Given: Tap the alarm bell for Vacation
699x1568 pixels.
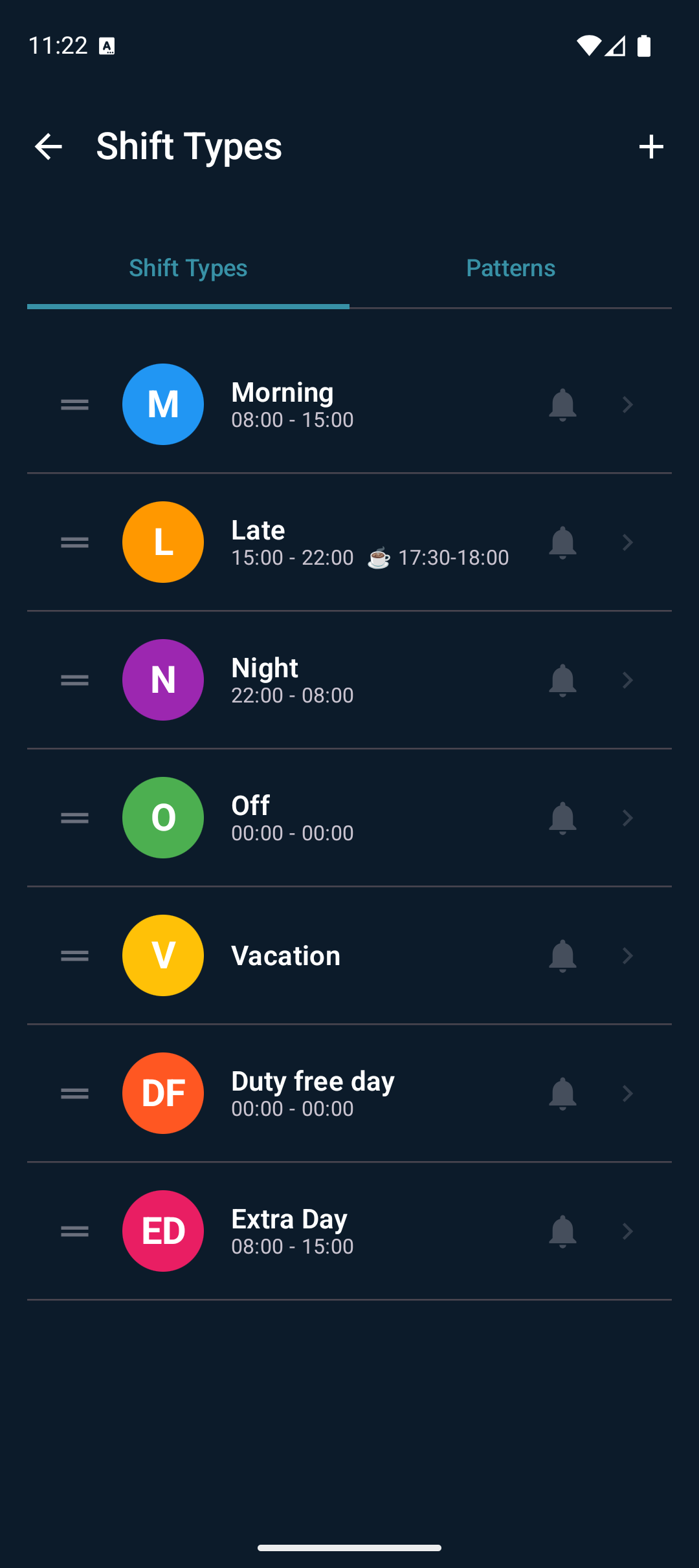Looking at the screenshot, I should point(562,956).
